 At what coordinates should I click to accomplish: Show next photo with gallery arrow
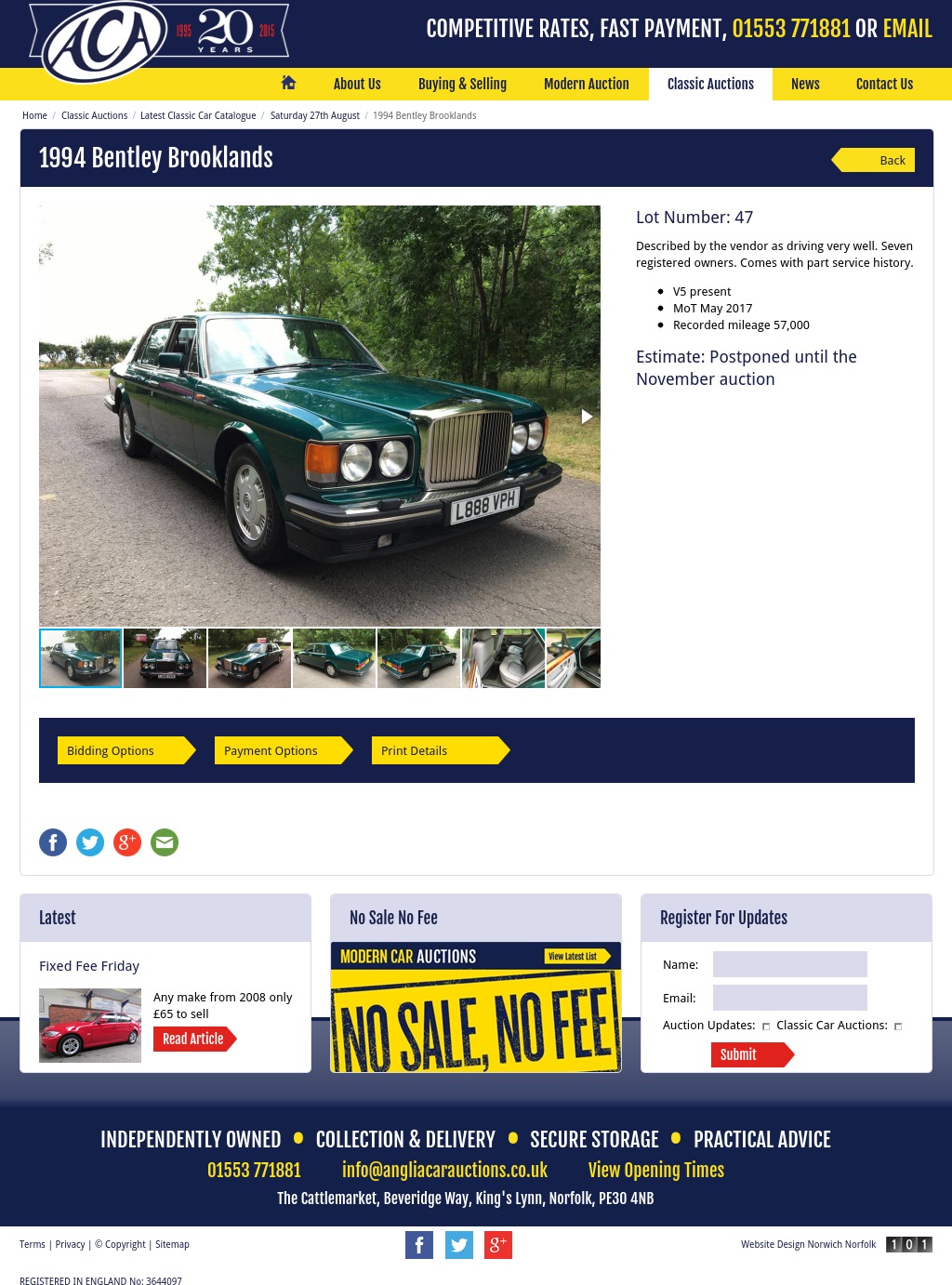587,417
